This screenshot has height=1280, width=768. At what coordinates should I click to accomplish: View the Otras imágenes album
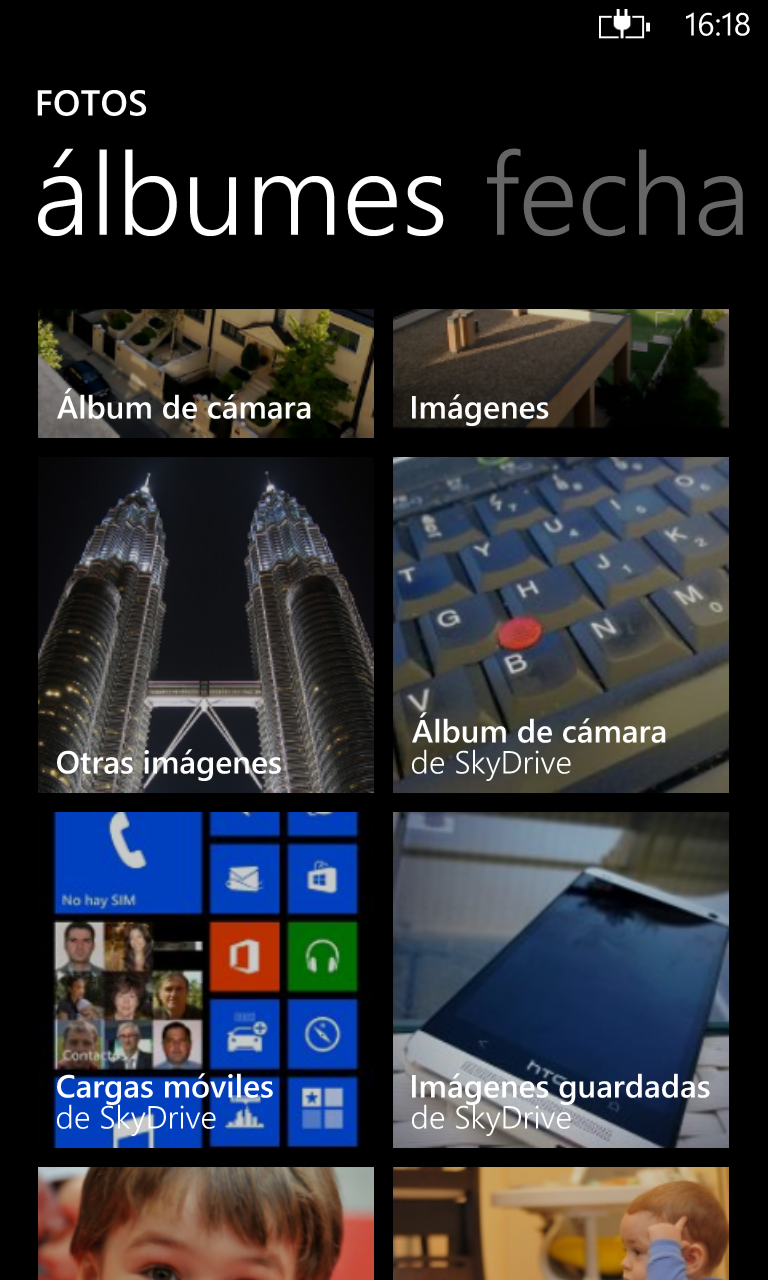pos(206,625)
